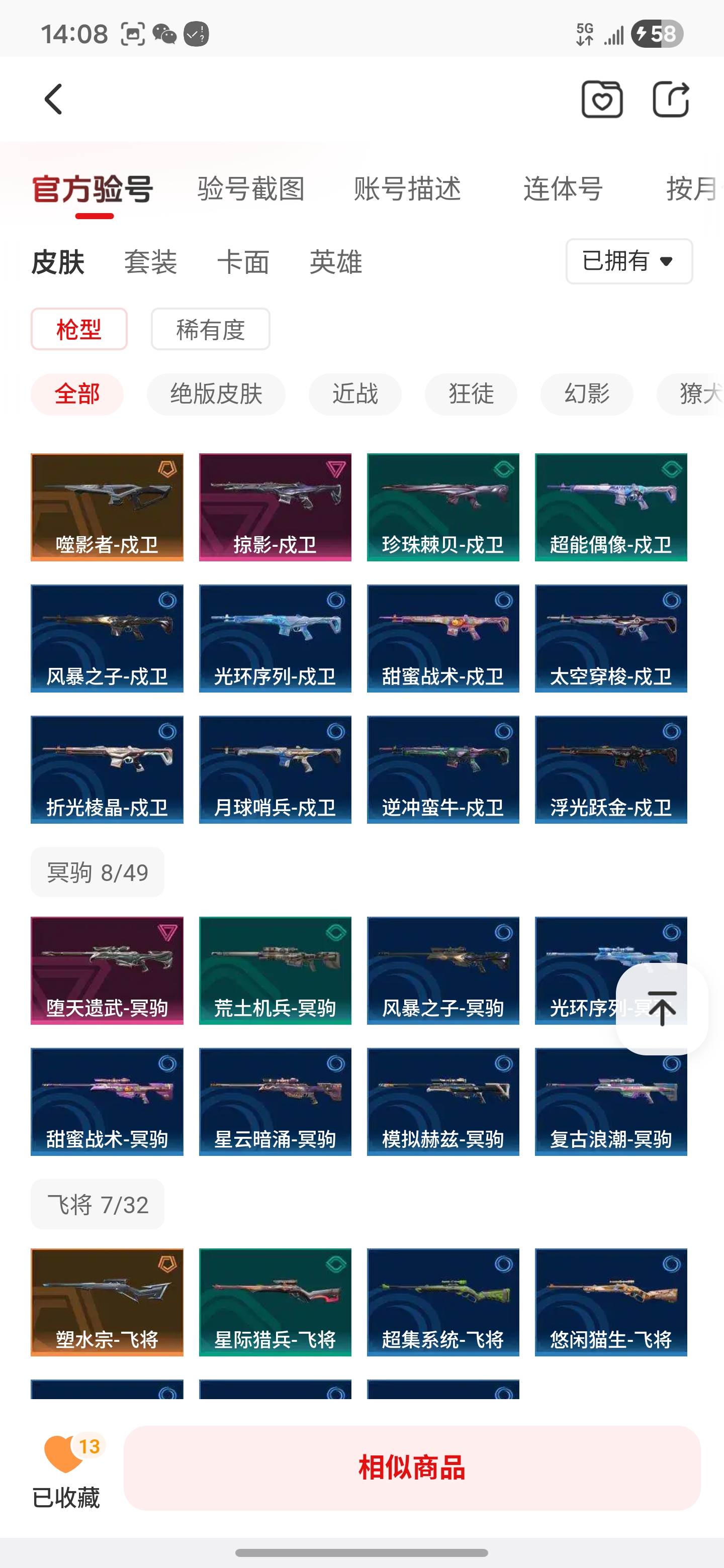The width and height of the screenshot is (724, 1568).
Task: Switch to the 英雄 sub-tab
Action: [335, 262]
